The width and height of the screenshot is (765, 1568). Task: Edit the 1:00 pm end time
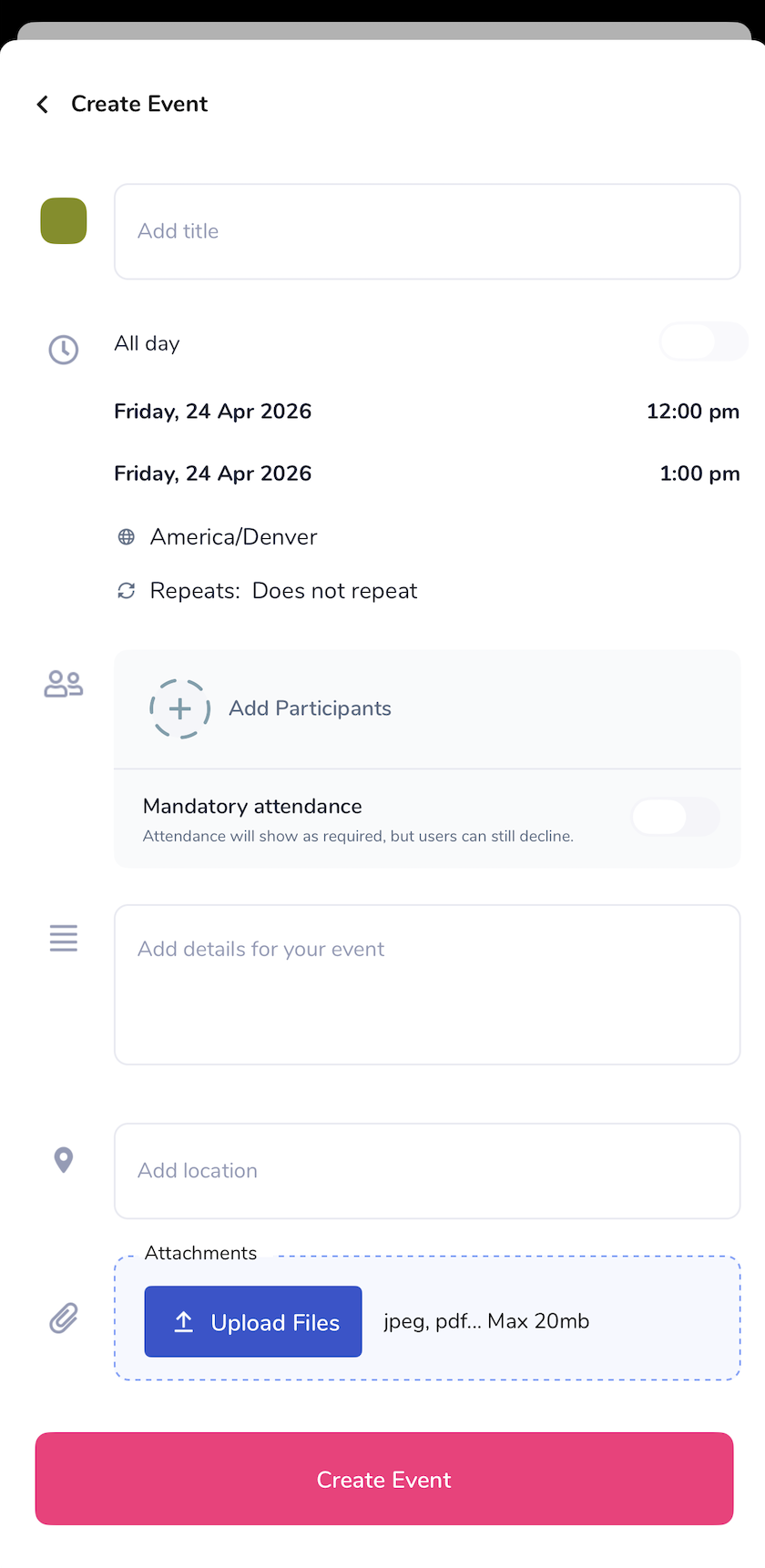(699, 473)
